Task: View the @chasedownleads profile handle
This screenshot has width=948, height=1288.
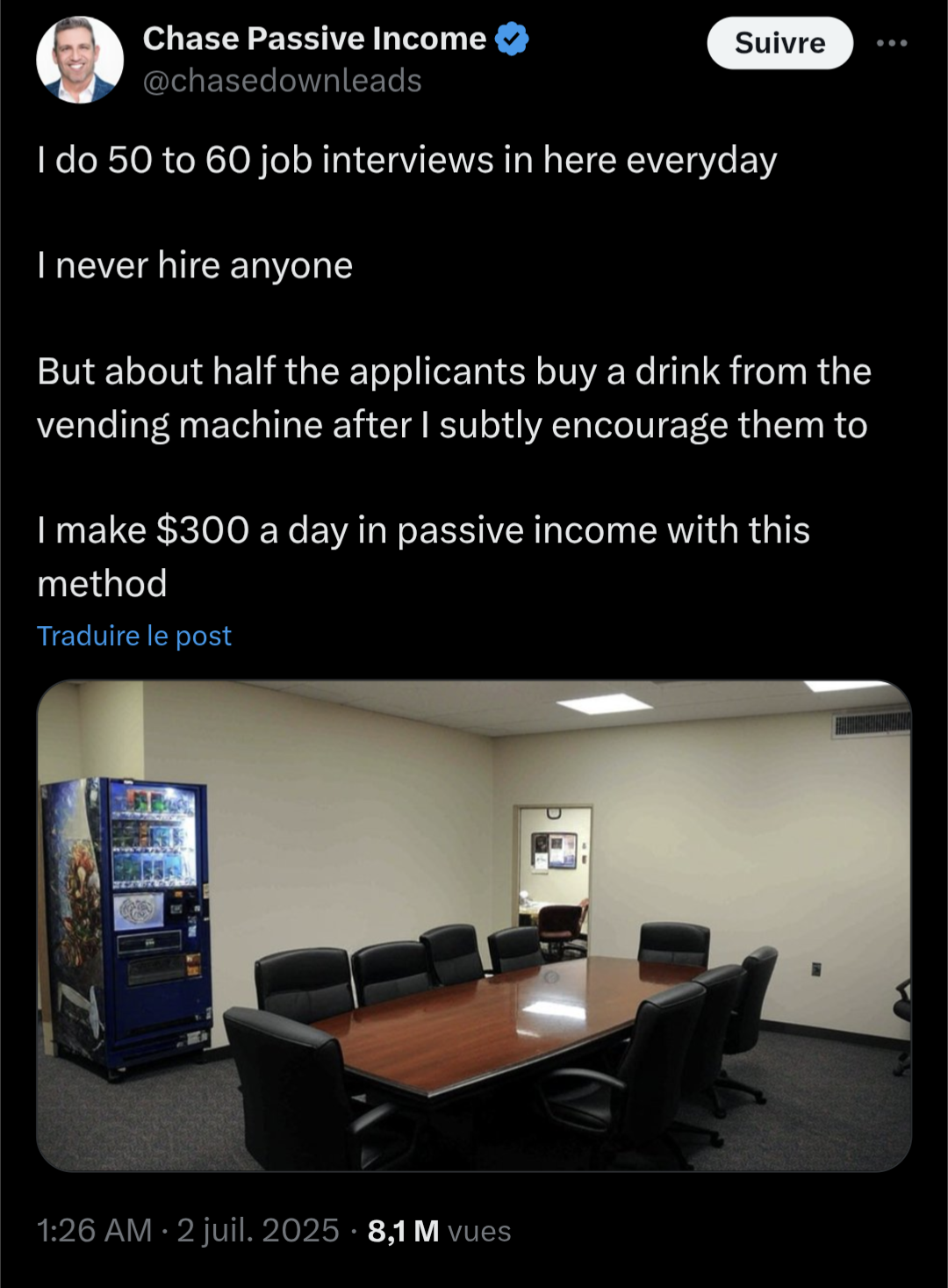Action: 282,81
